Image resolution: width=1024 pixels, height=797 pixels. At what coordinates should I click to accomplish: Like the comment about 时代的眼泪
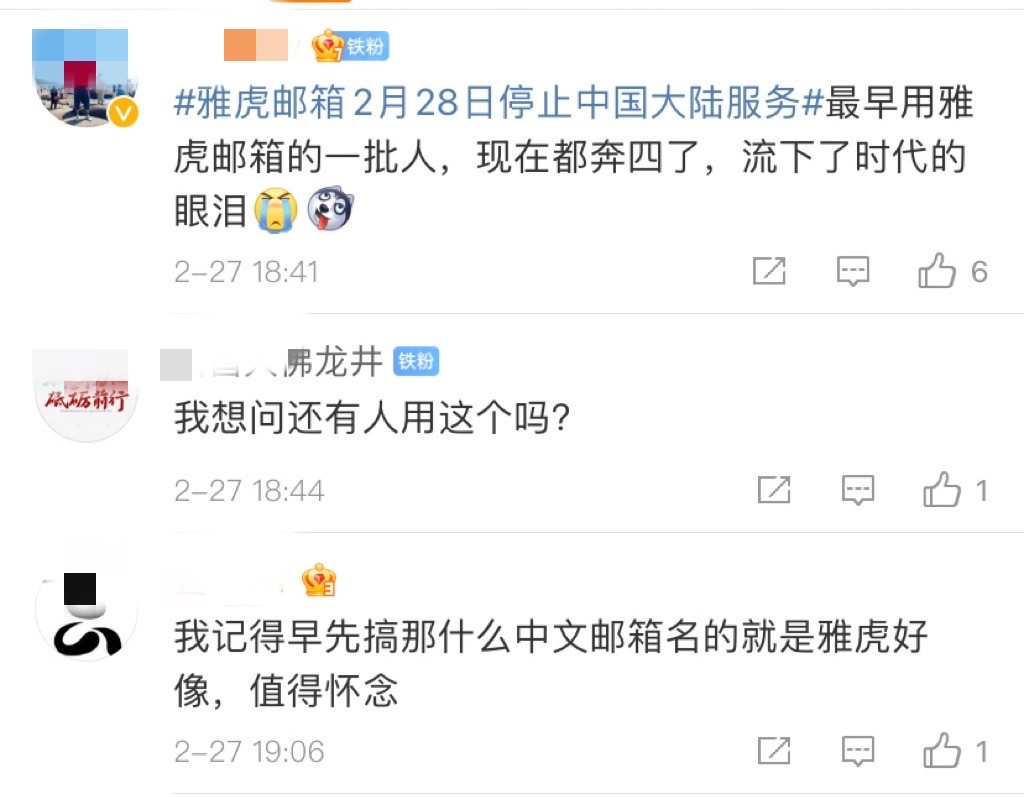[938, 271]
